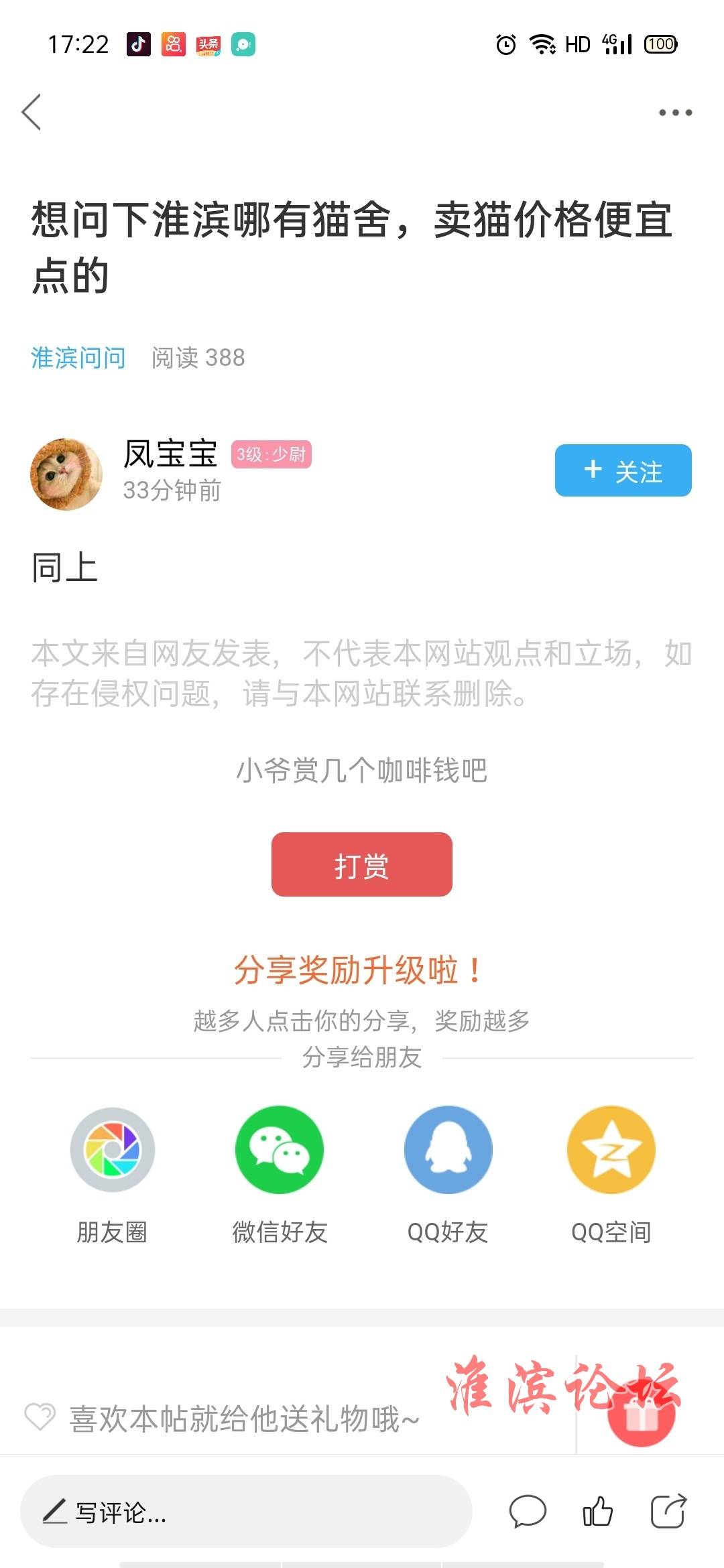This screenshot has width=724, height=1568.
Task: Share to 微信好友
Action: point(280,1150)
